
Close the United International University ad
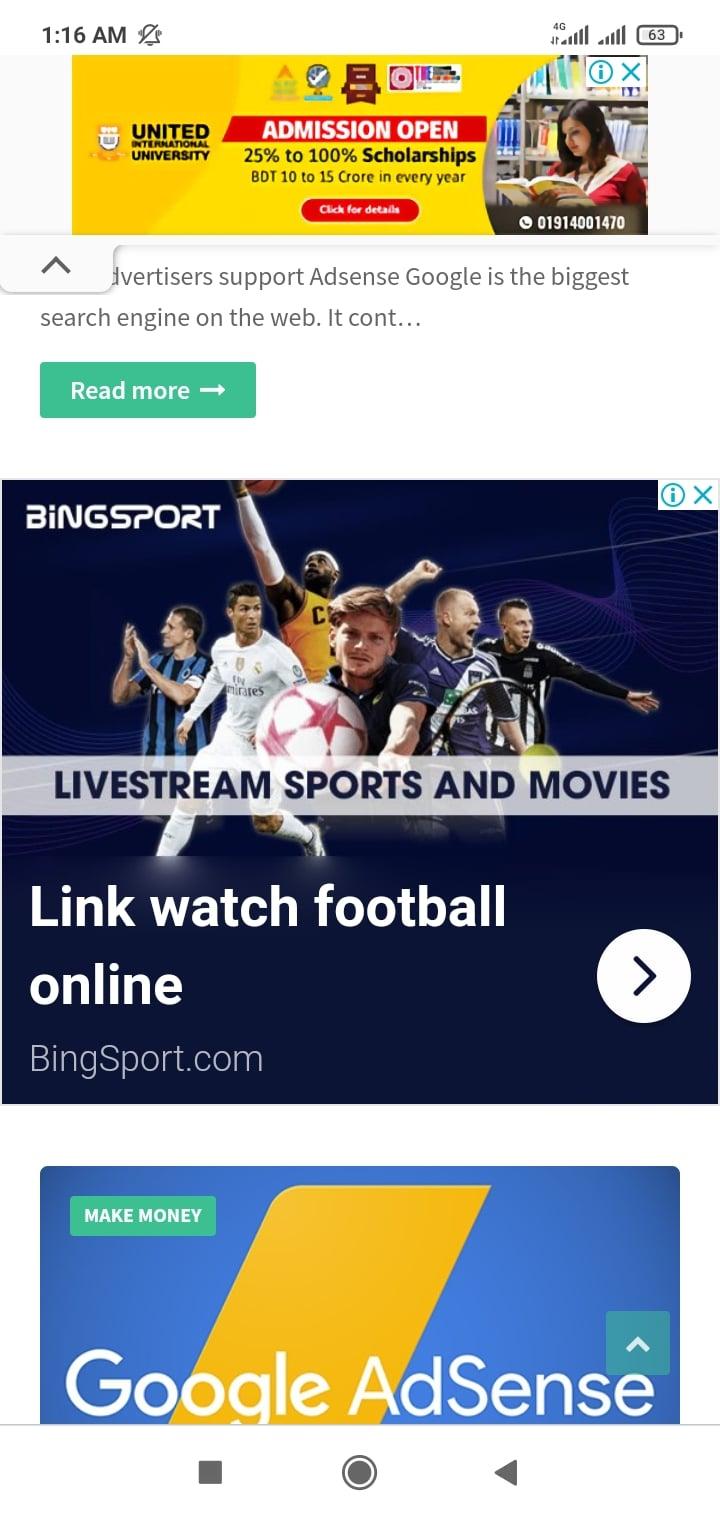pos(631,72)
